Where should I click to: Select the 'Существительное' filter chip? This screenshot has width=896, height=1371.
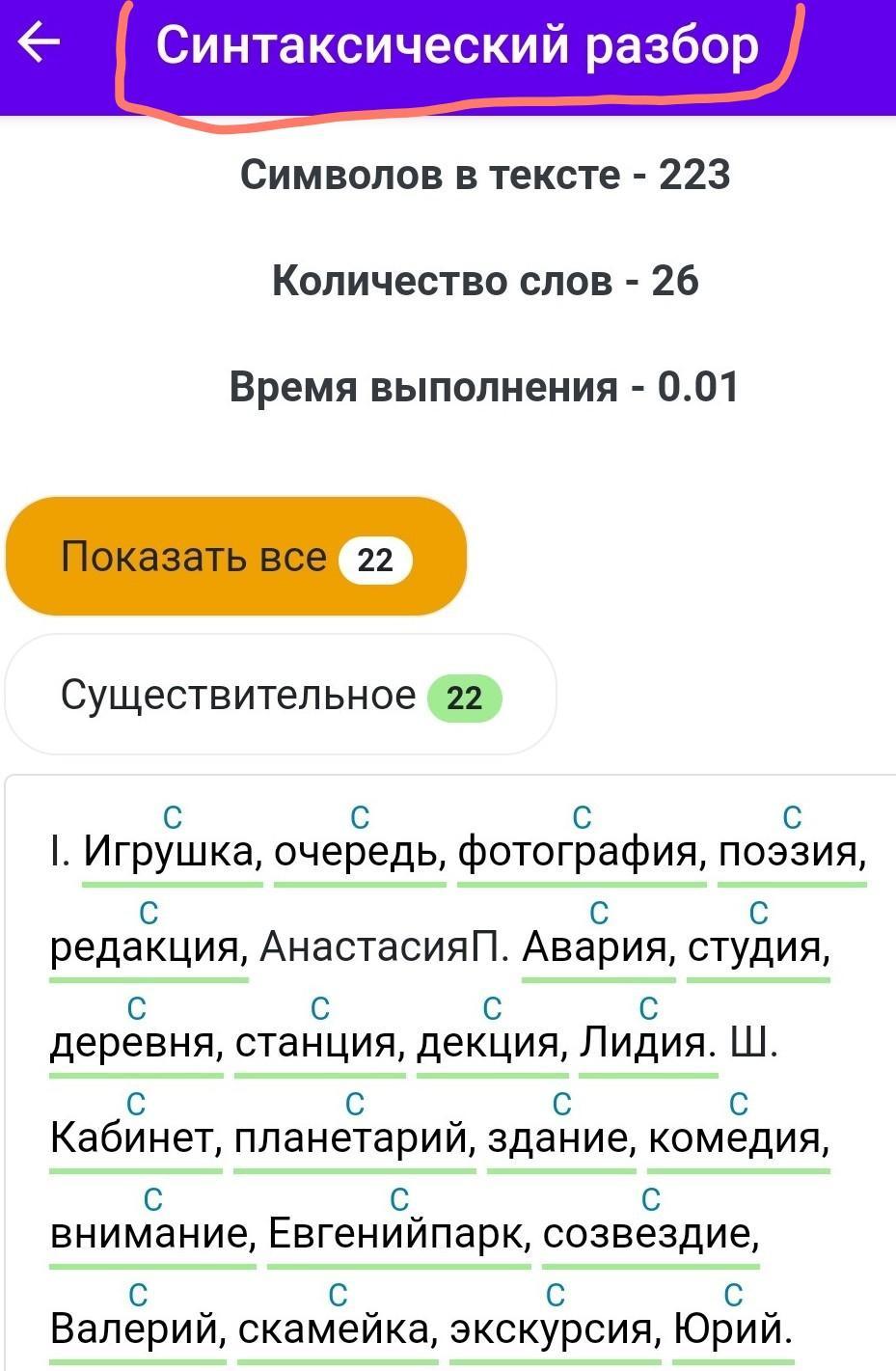point(281,695)
